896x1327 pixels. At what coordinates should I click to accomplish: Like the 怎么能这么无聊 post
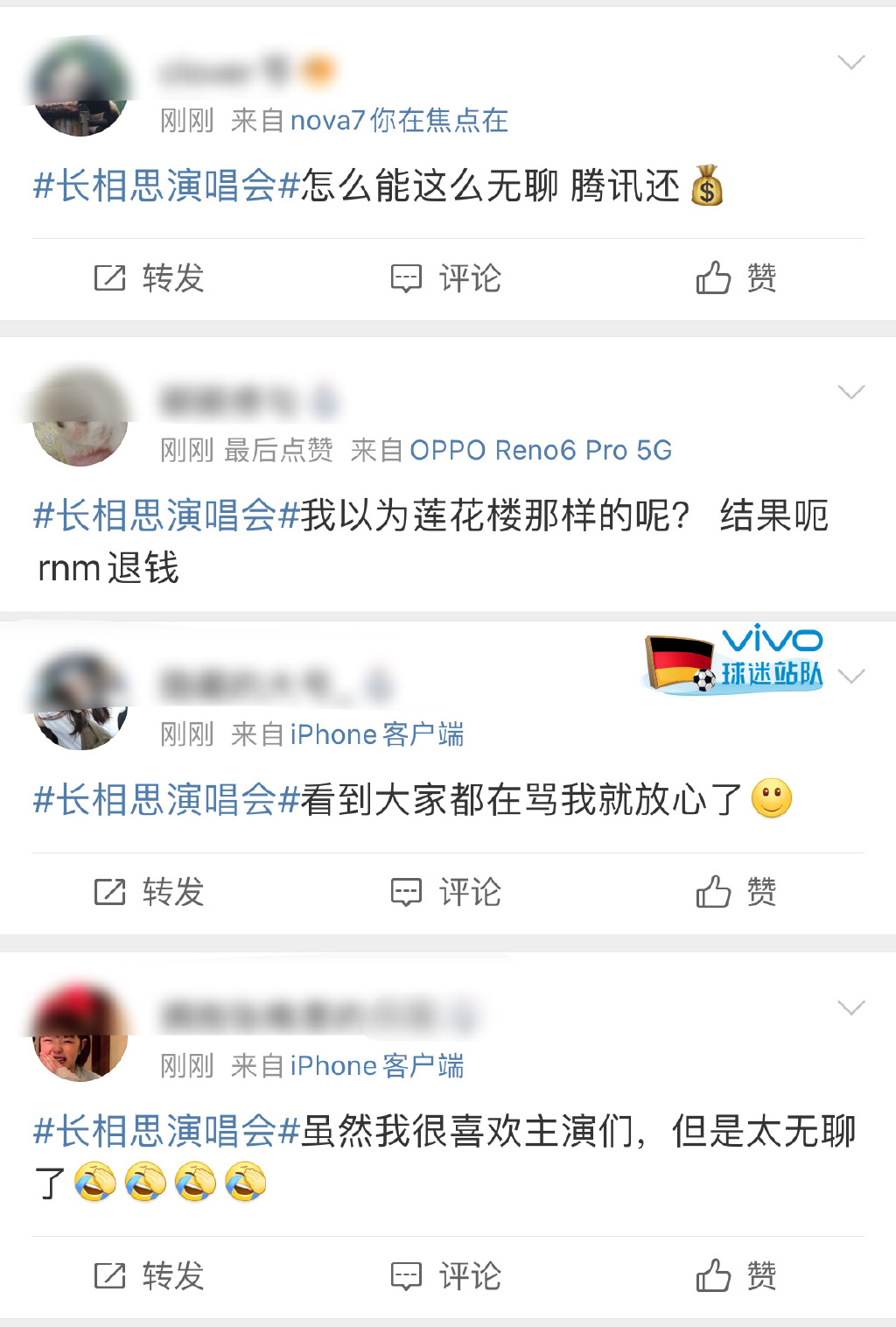736,278
